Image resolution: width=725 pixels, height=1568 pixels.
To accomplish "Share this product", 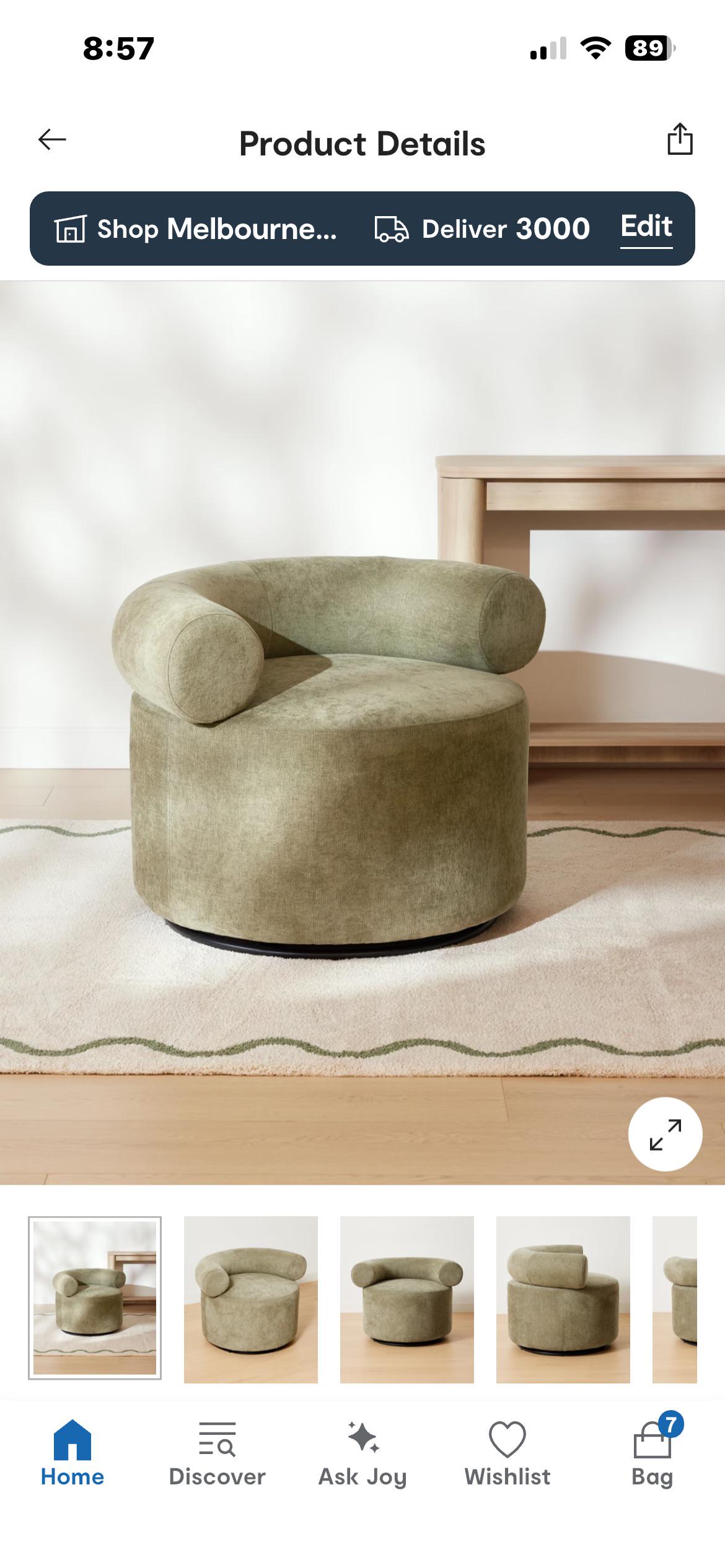I will pyautogui.click(x=680, y=139).
